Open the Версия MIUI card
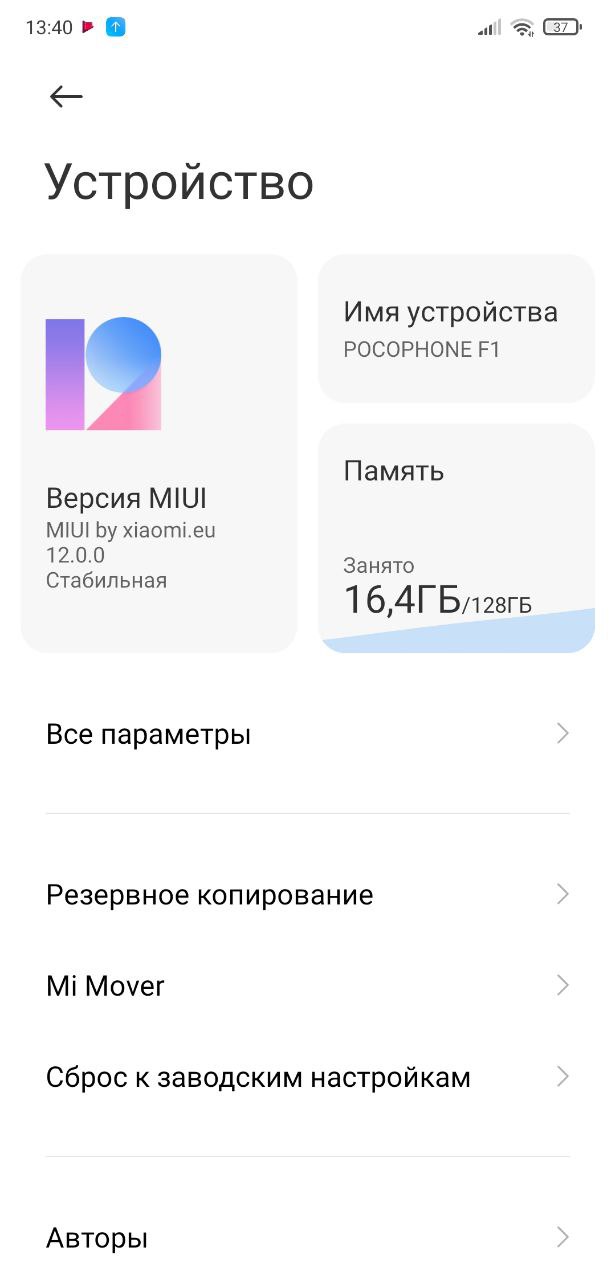 159,453
